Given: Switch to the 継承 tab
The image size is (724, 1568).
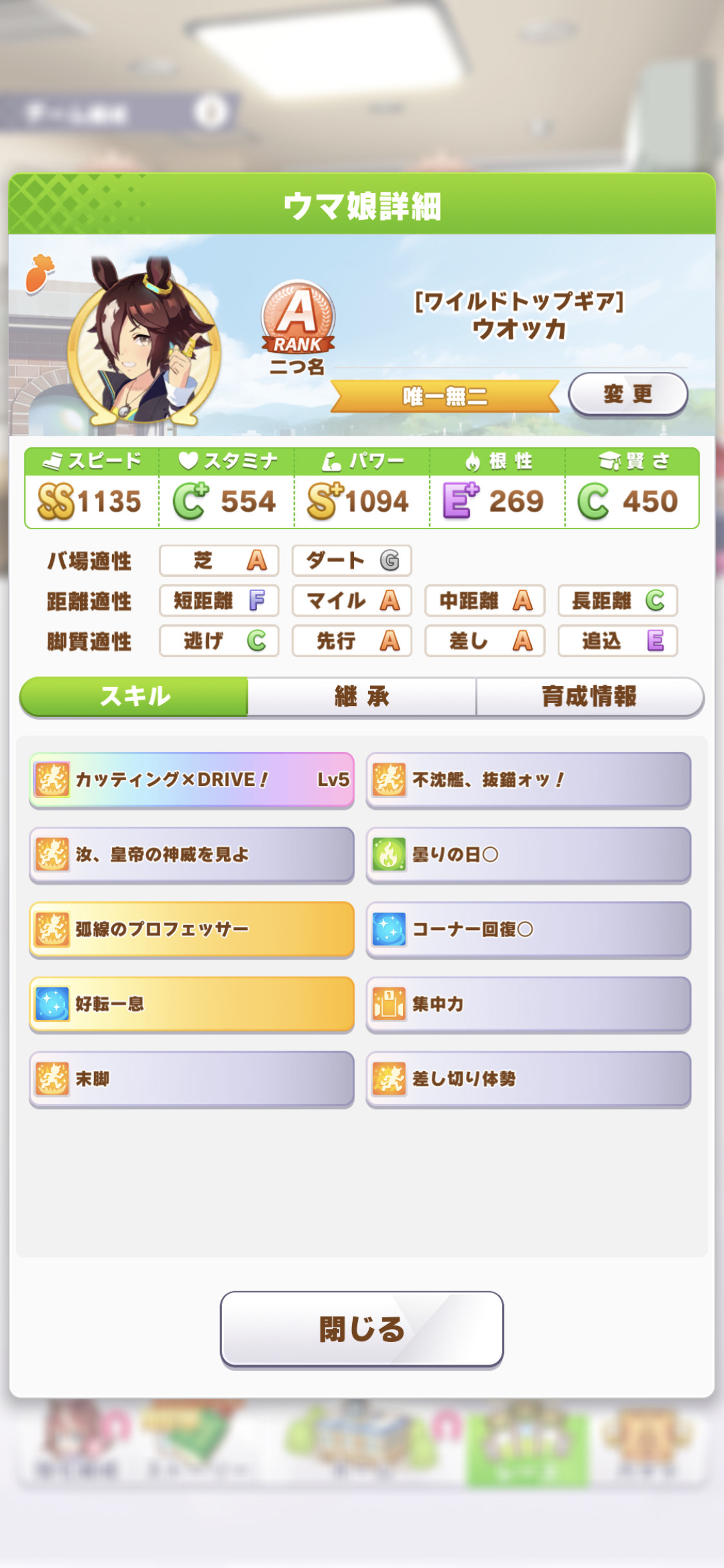Looking at the screenshot, I should [362, 696].
